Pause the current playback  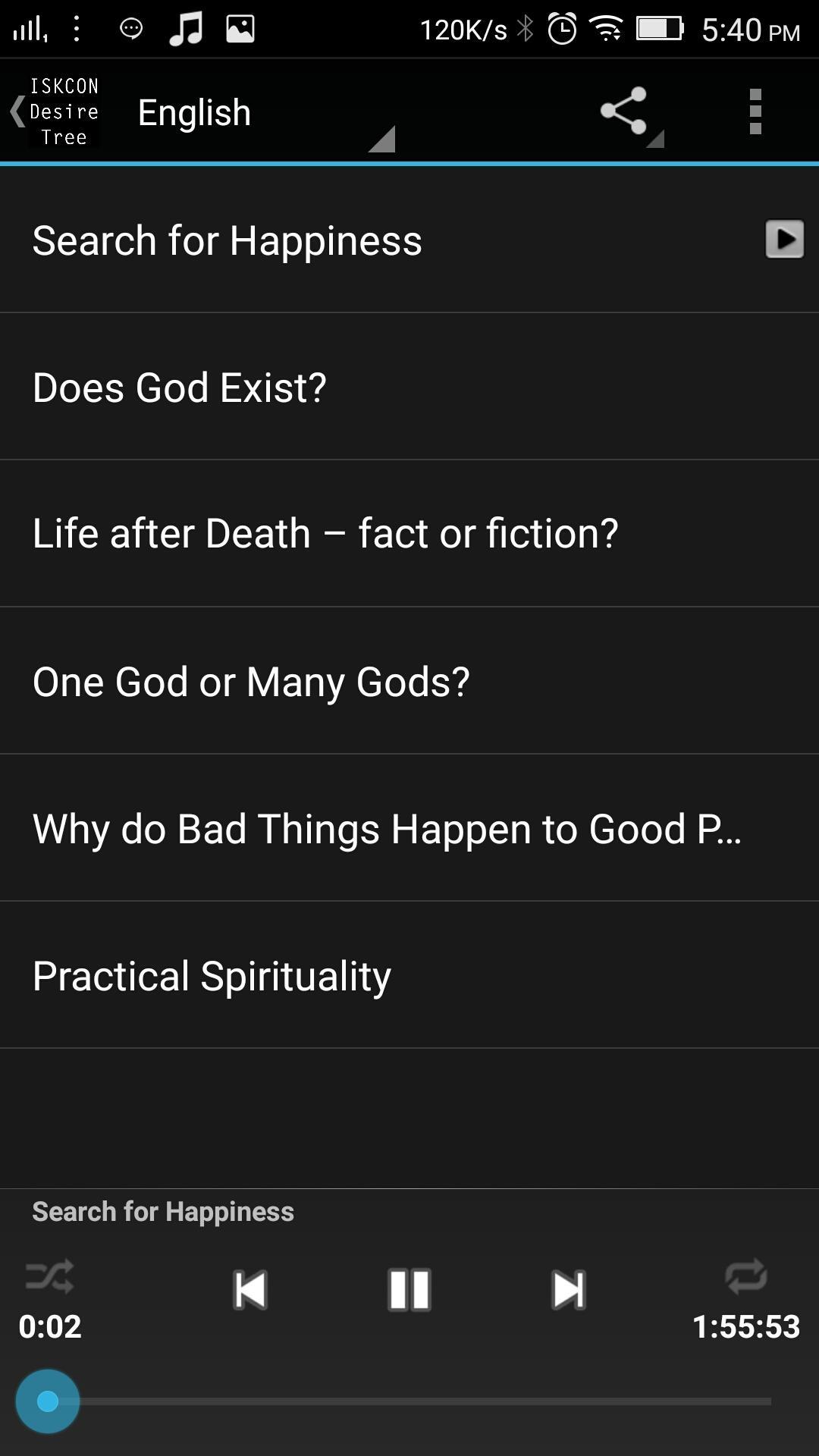tap(409, 1289)
